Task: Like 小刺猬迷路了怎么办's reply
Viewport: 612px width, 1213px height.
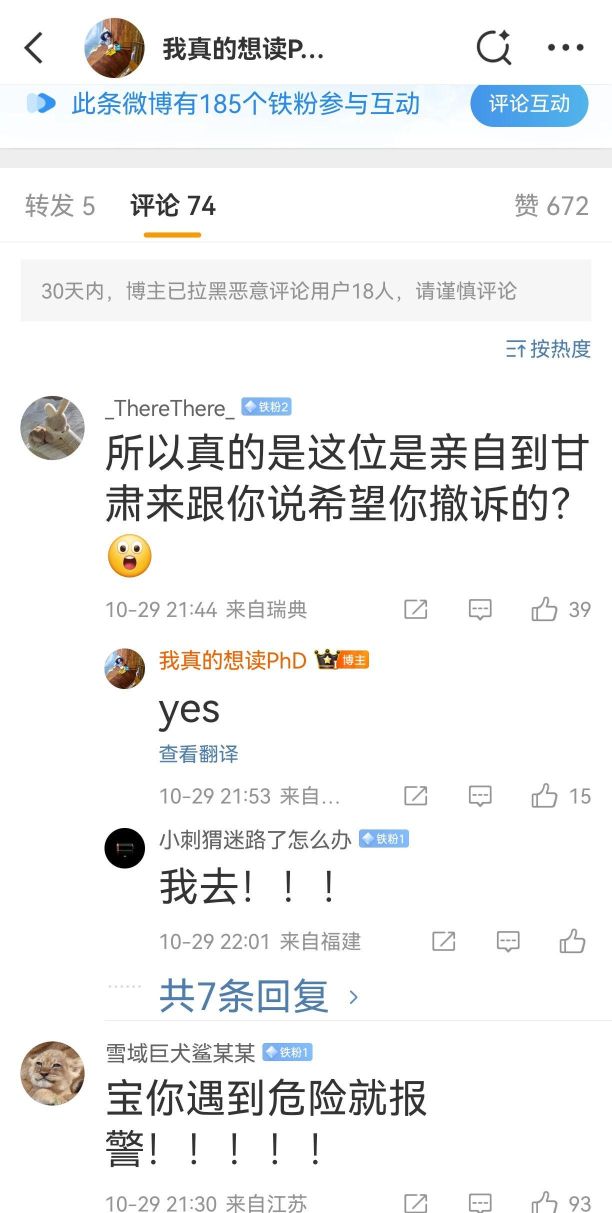Action: tap(572, 941)
